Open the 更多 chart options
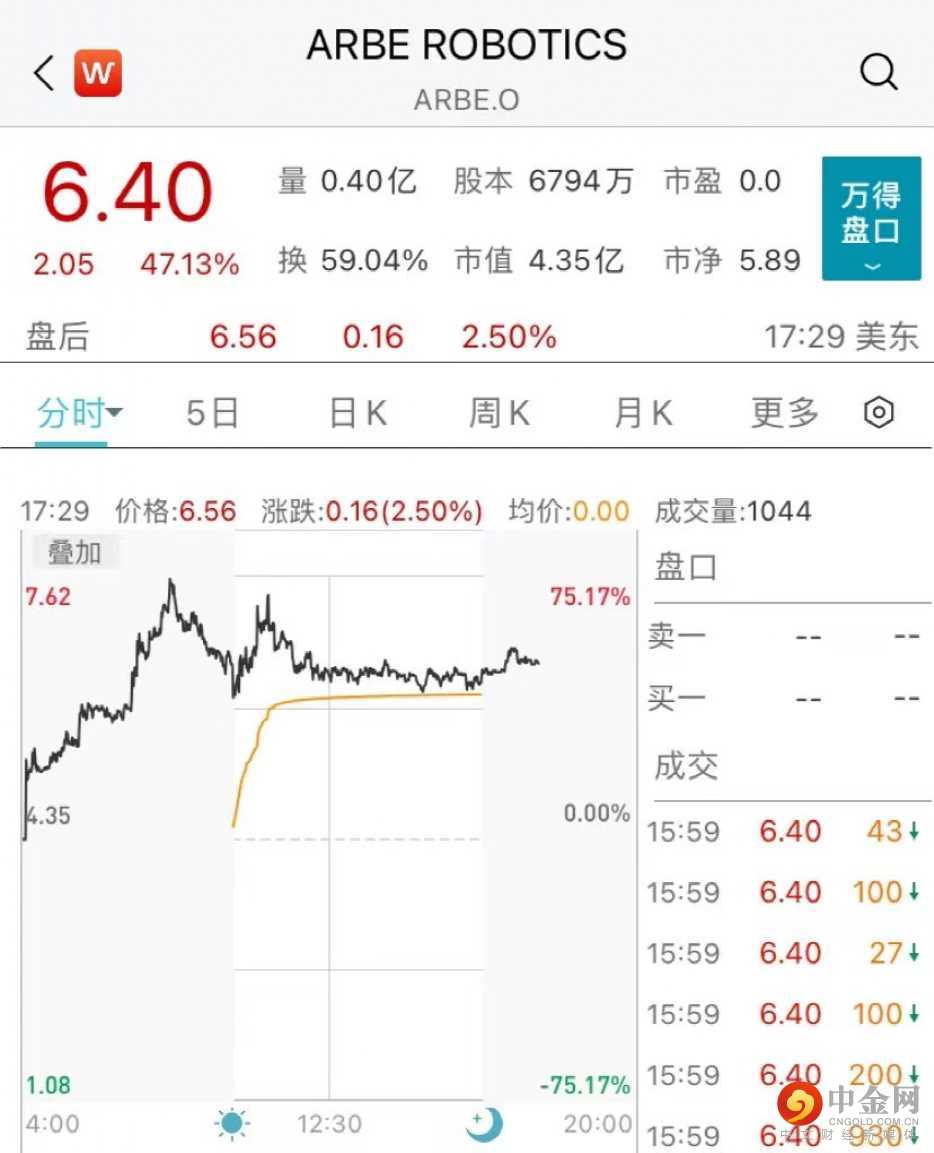This screenshot has height=1153, width=934. coord(785,413)
